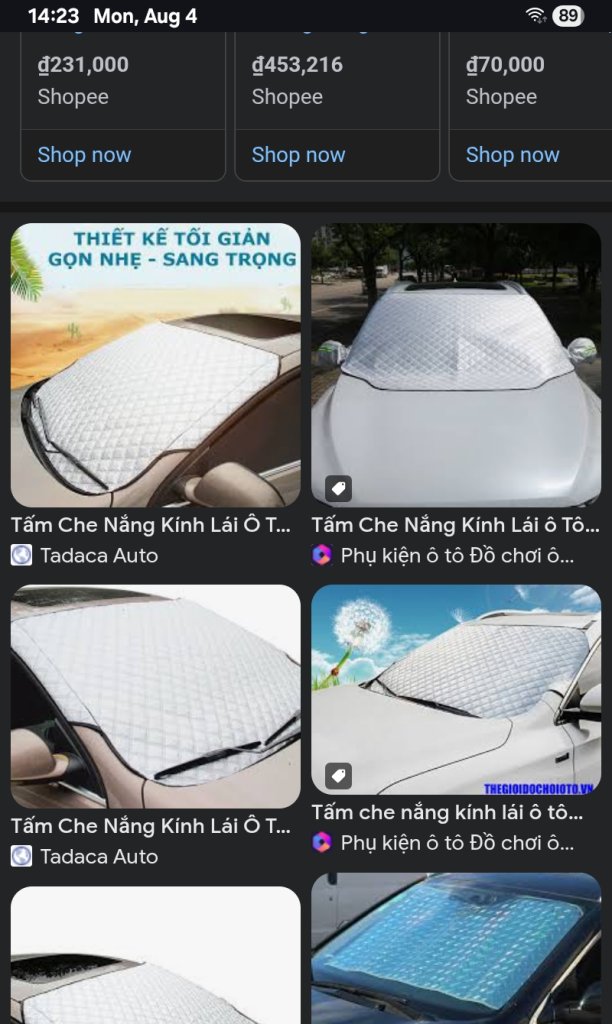Tap Shop now under the ₫453,216 product
Screen dimensions: 612x1024
coord(298,155)
